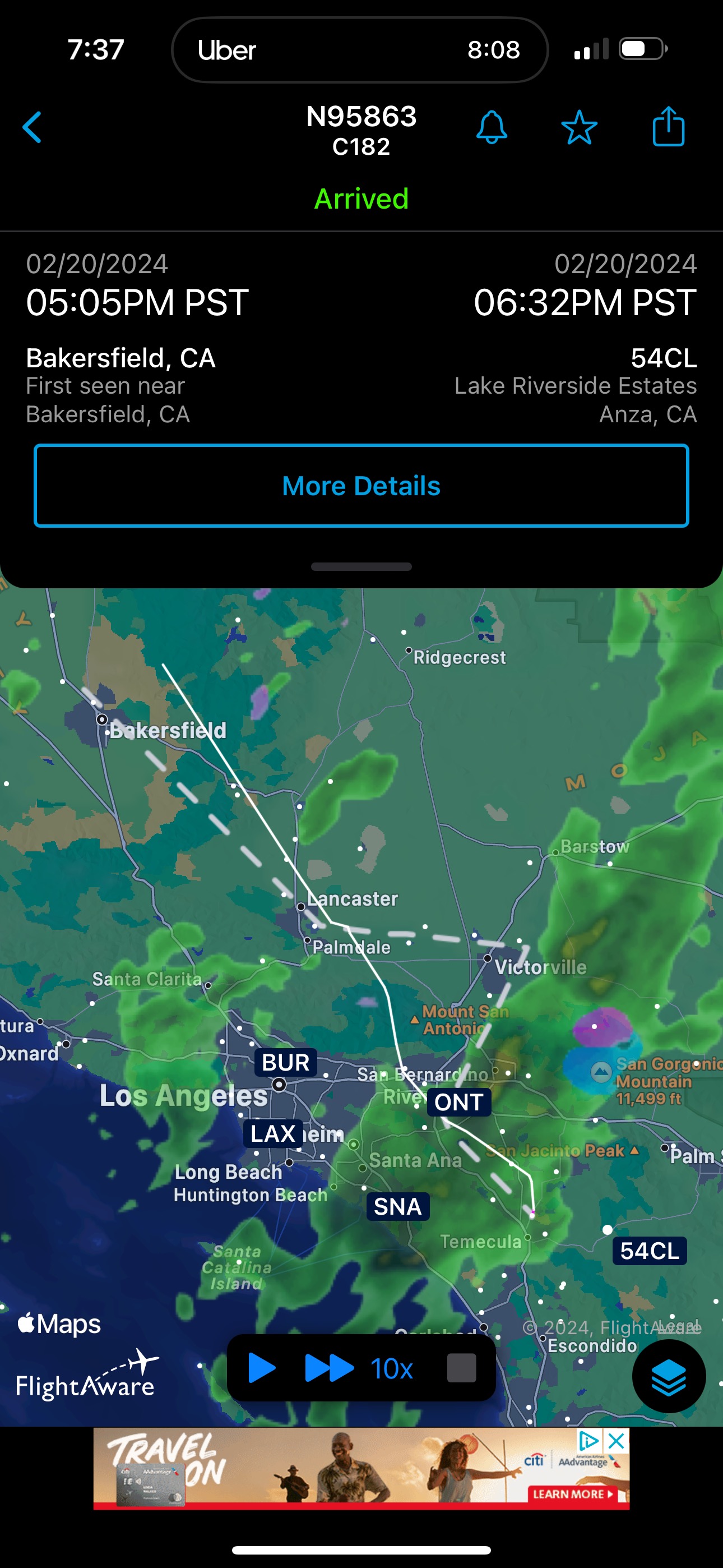Open the Uber live activity pill
This screenshot has width=723, height=1568.
pos(360,49)
